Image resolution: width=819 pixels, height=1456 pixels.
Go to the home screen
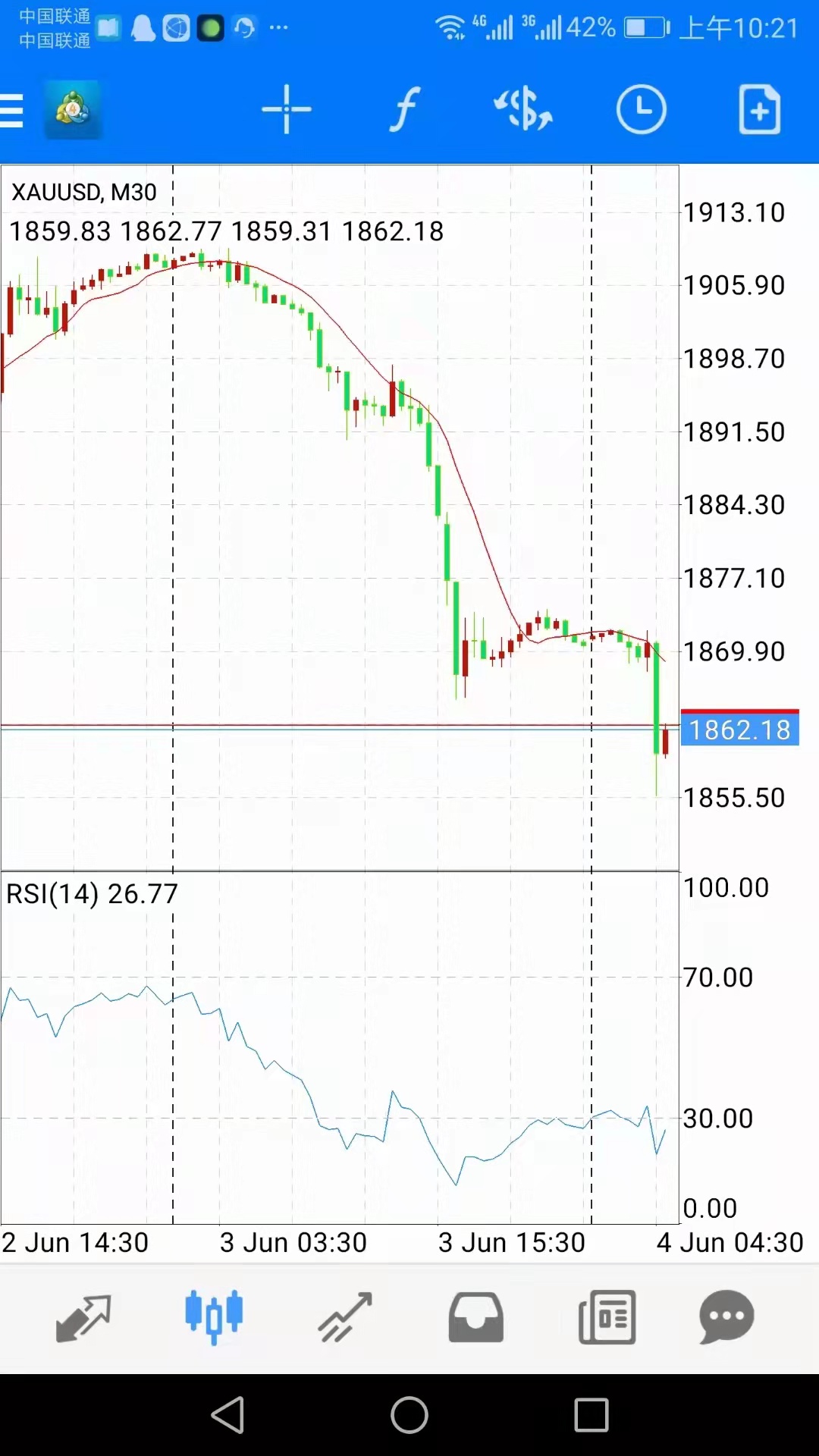pyautogui.click(x=409, y=1415)
